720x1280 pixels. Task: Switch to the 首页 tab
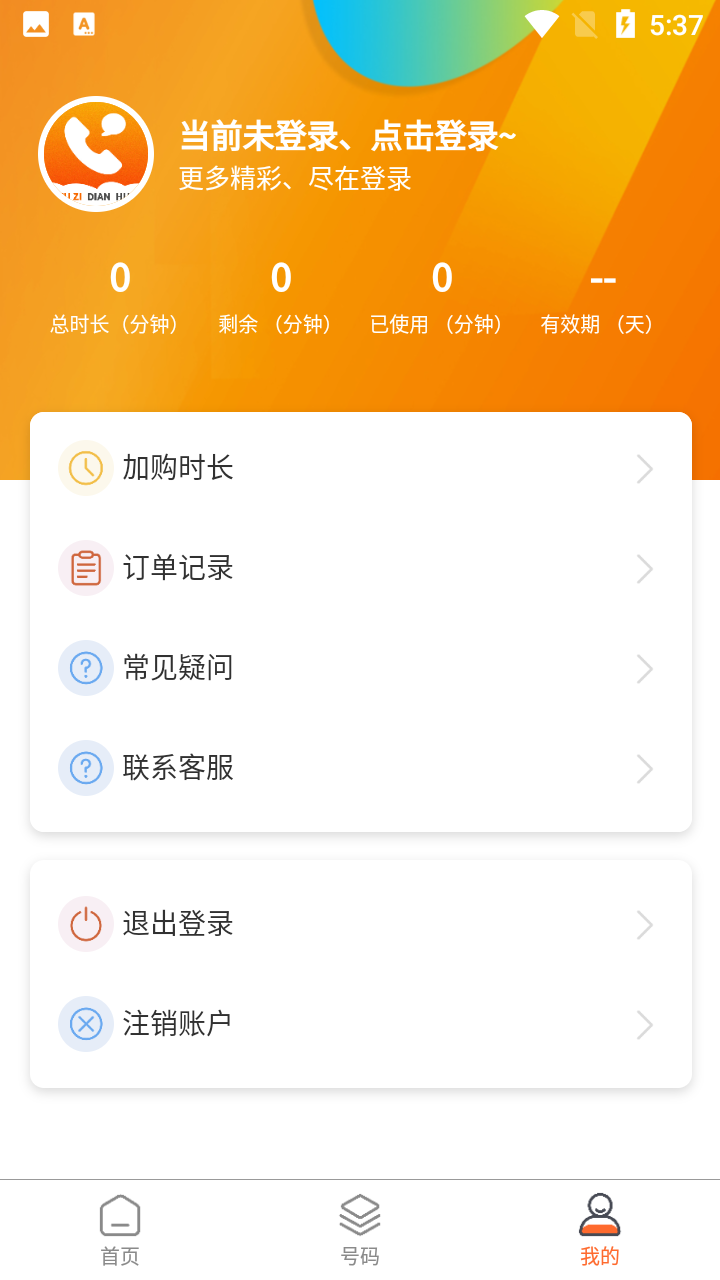(x=119, y=1228)
